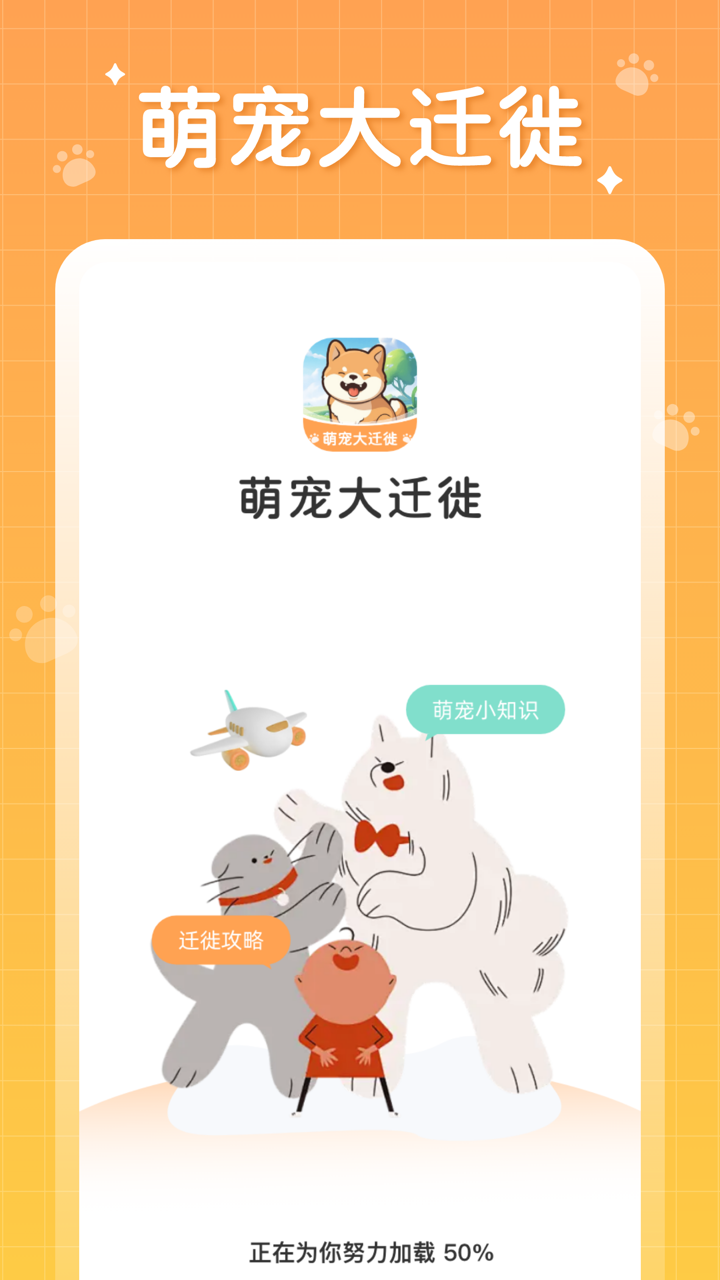The image size is (720, 1280).
Task: Open the 迁徙攻略 bubble
Action: pyautogui.click(x=222, y=940)
